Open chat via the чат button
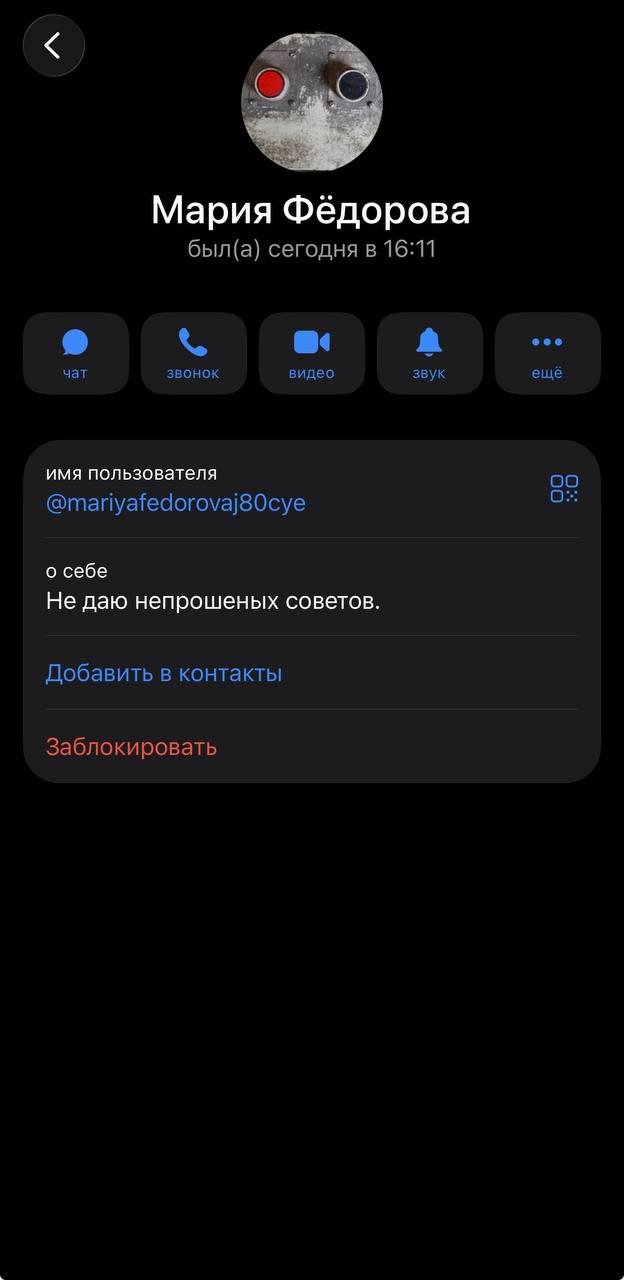The height and width of the screenshot is (1280, 624). (76, 353)
